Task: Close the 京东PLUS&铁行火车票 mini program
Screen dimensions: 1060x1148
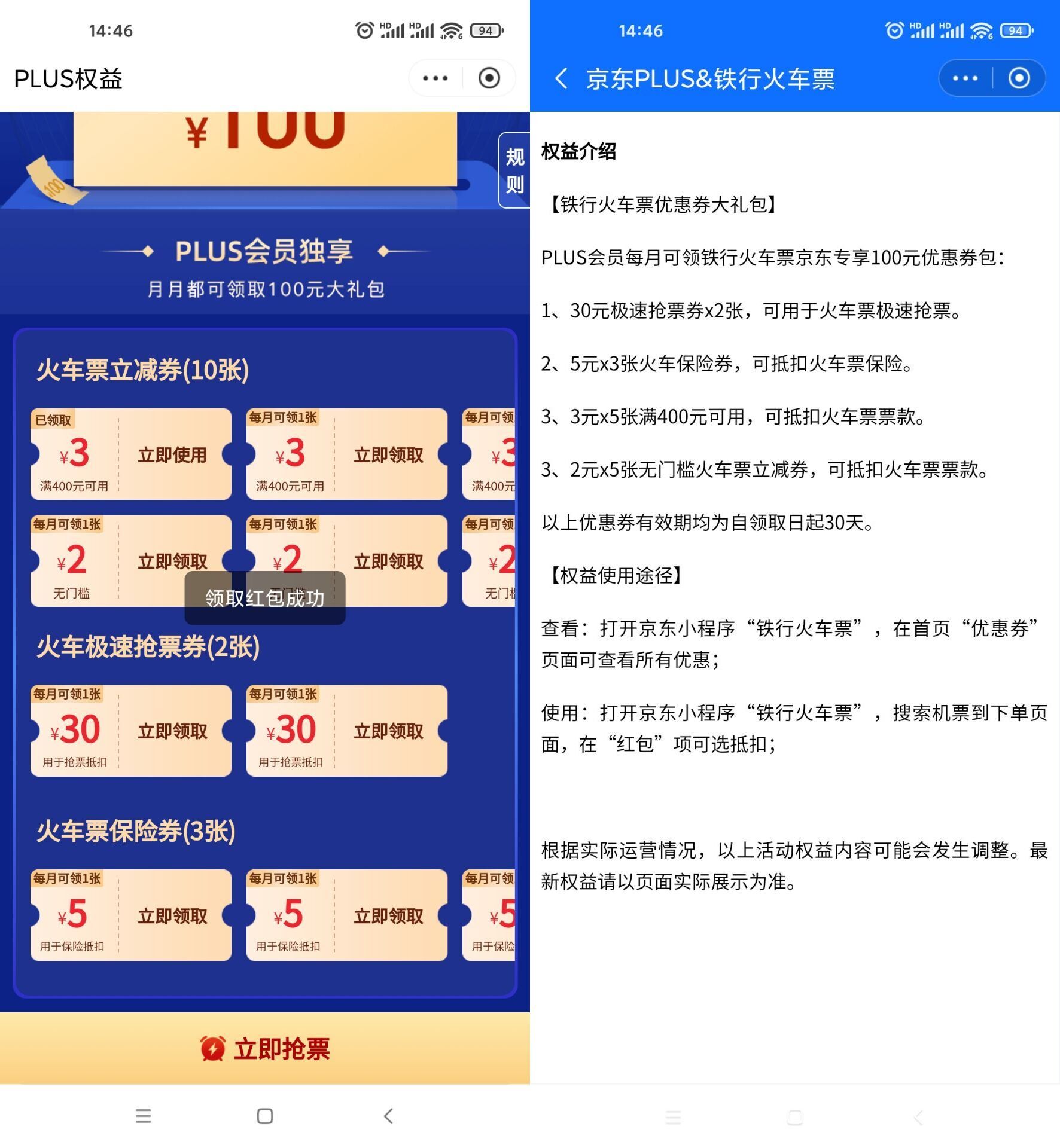Action: pyautogui.click(x=1019, y=78)
